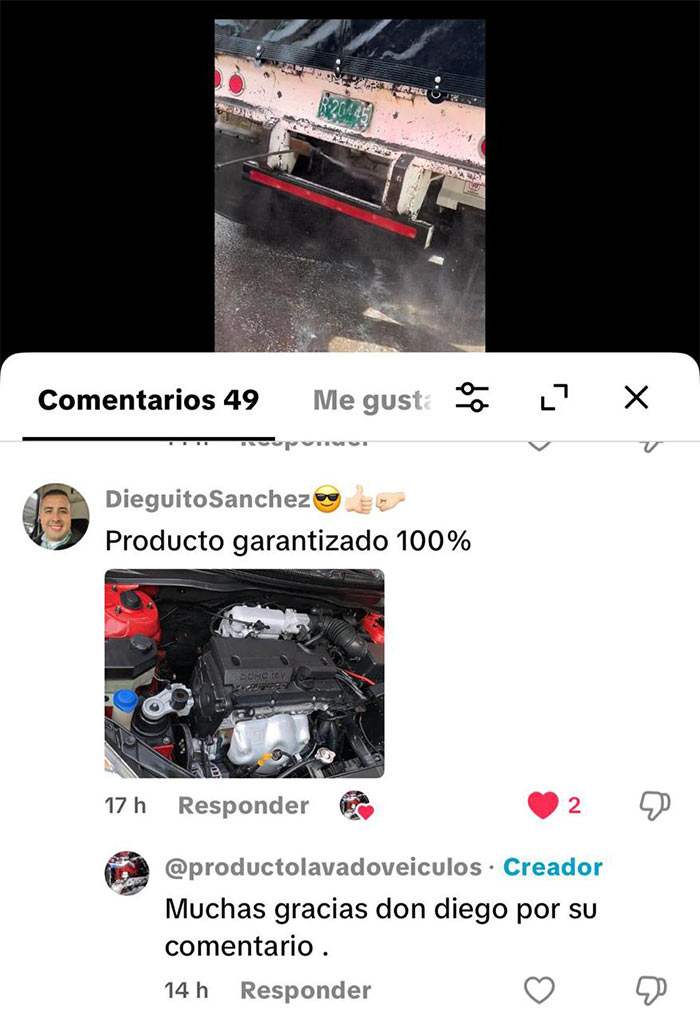
Task: Expand the comments panel to fullscreen
Action: [554, 398]
